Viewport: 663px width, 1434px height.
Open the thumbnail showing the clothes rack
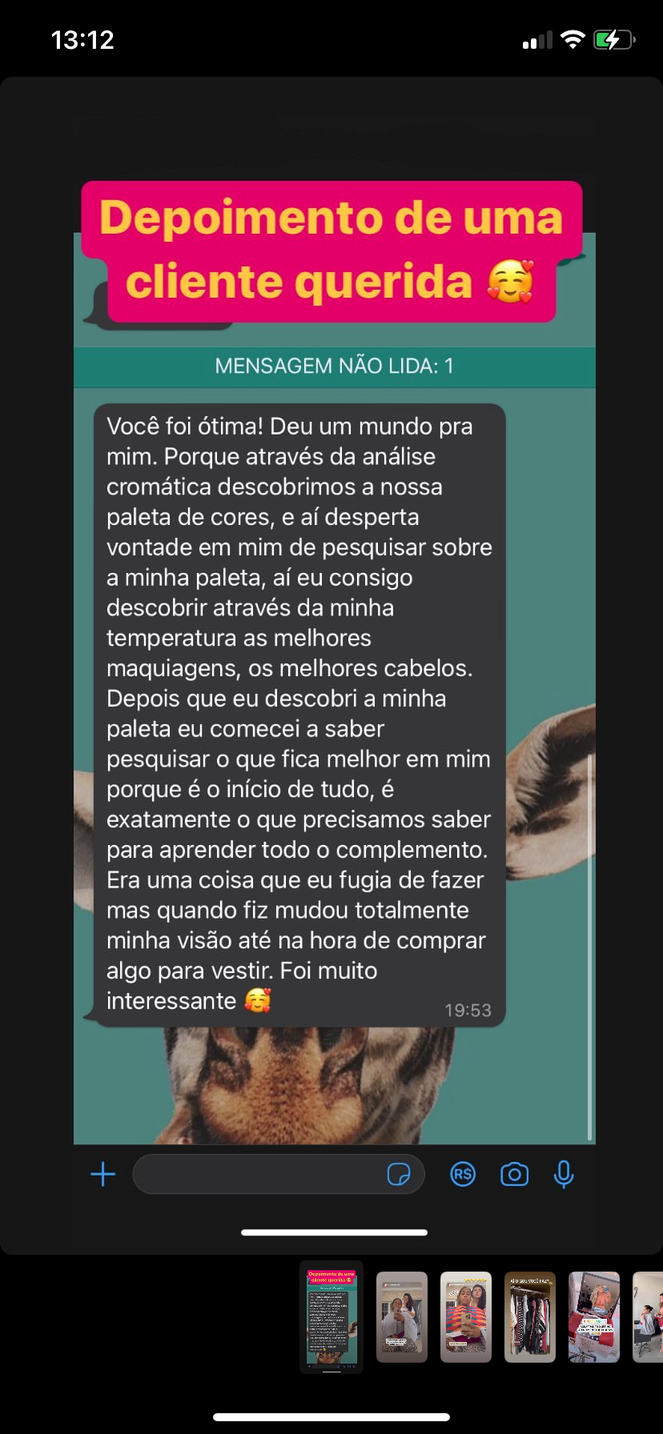click(x=530, y=1316)
